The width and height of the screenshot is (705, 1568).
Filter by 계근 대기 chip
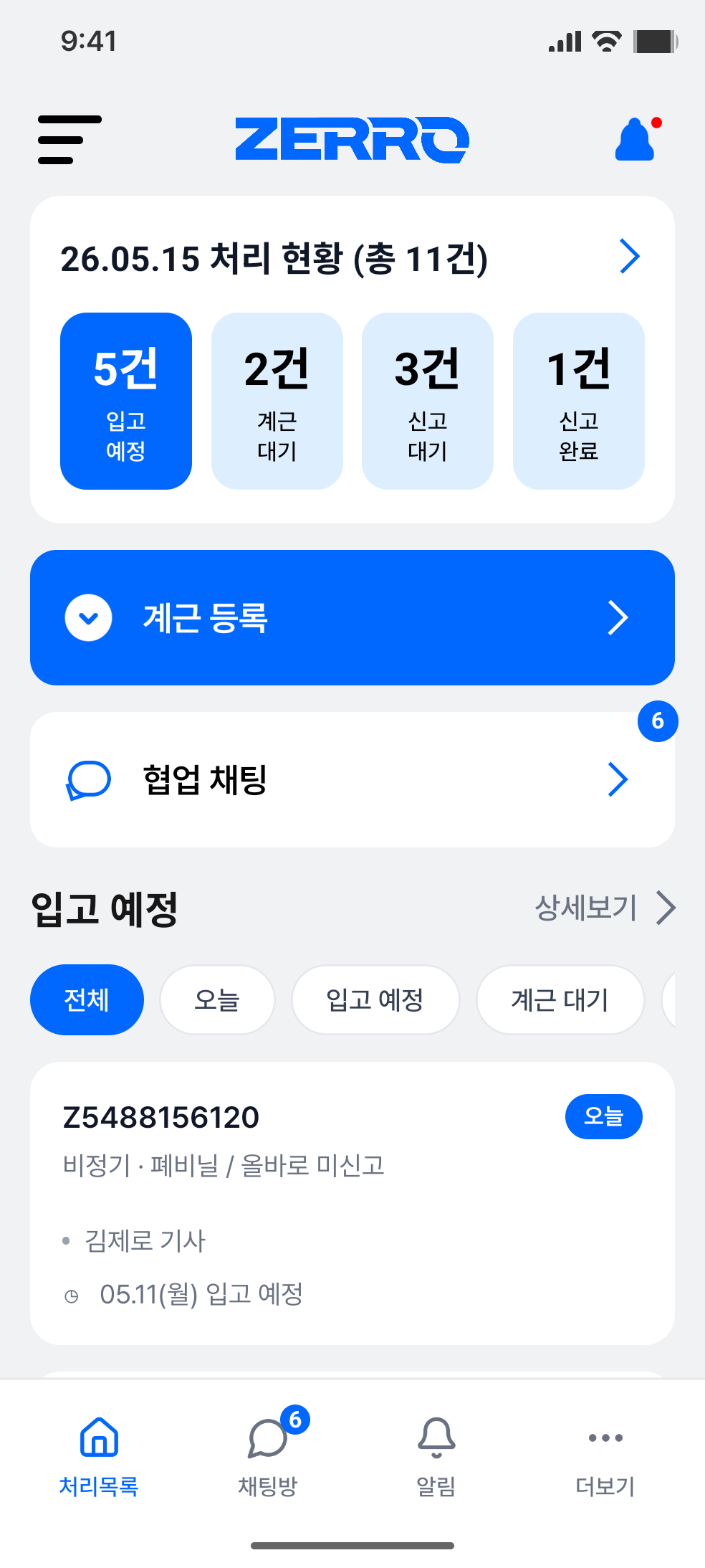click(560, 999)
